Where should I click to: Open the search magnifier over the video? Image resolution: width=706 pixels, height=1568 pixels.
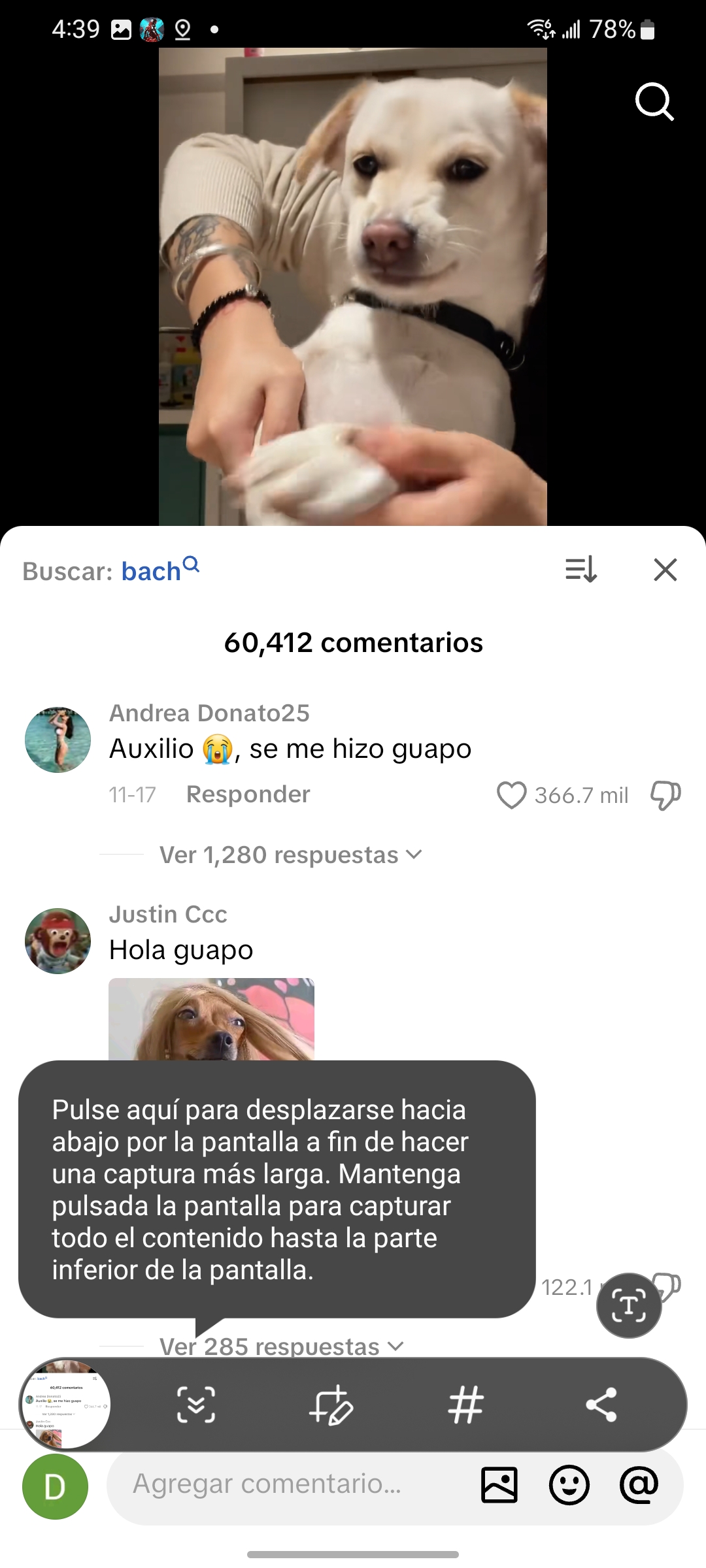(x=654, y=102)
